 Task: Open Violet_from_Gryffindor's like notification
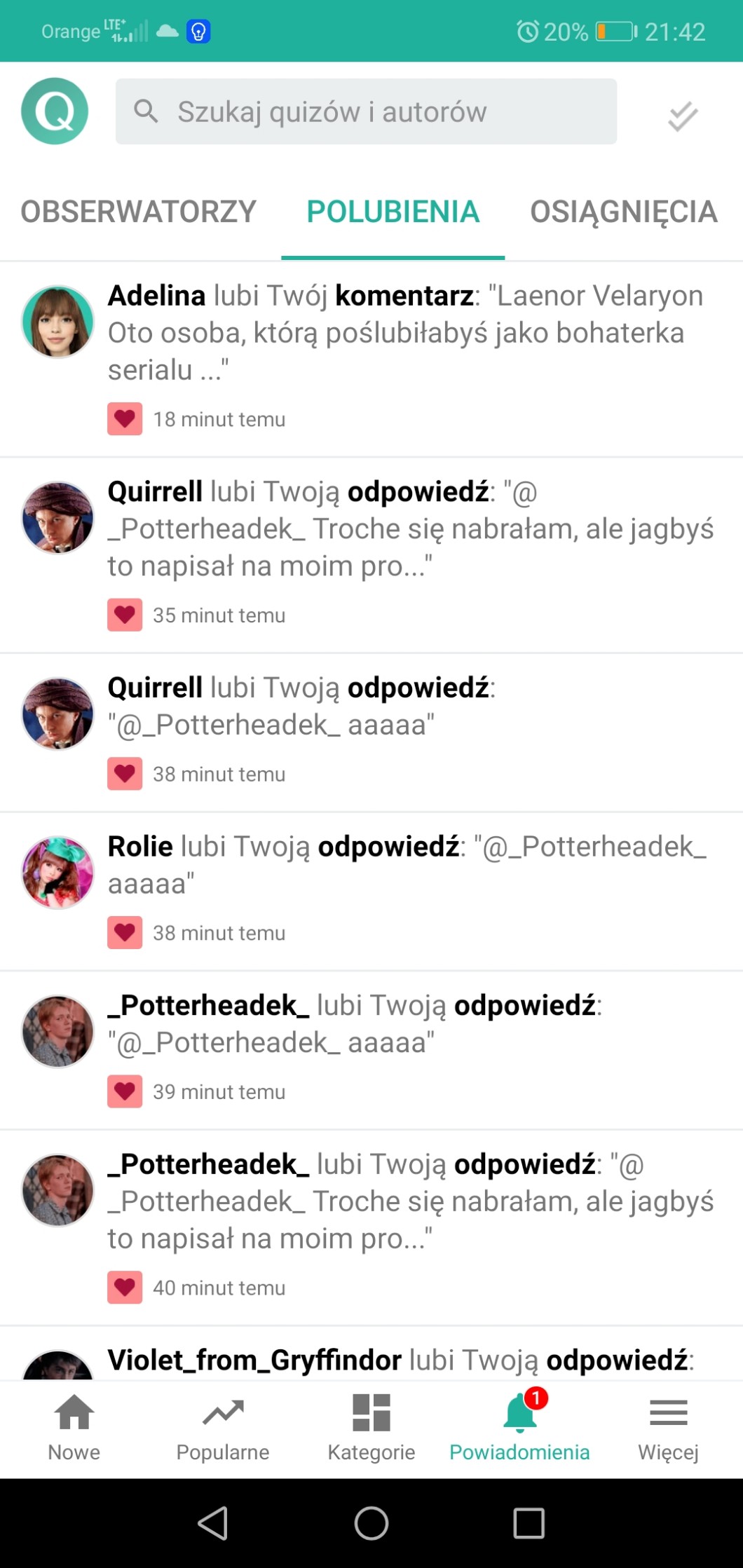[x=400, y=1361]
